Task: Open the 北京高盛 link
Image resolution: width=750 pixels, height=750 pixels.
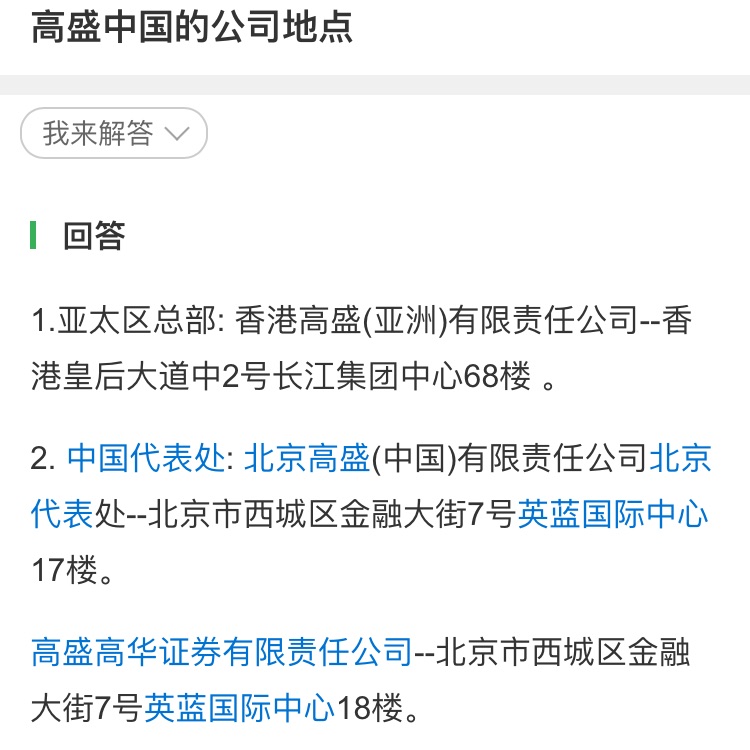Action: pyautogui.click(x=307, y=459)
